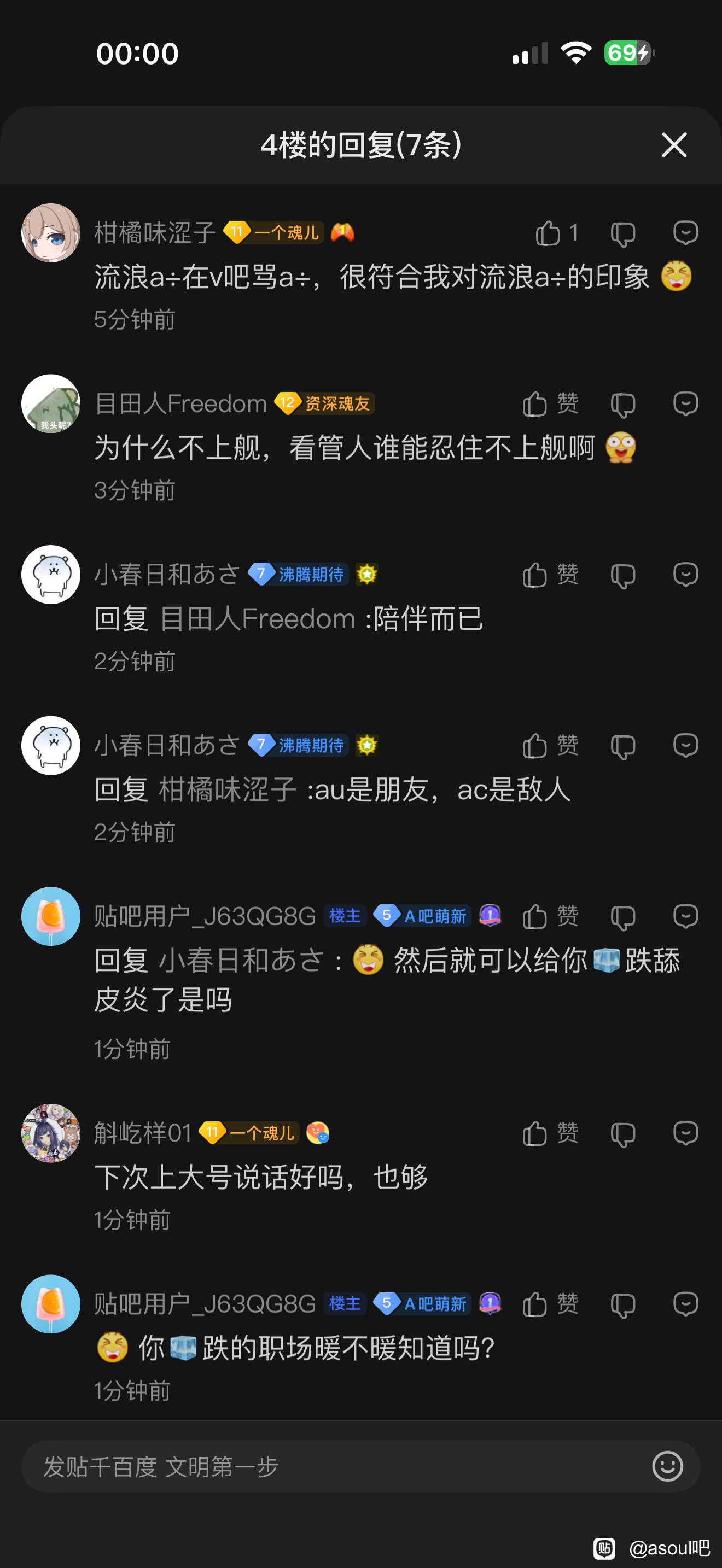Screen dimensions: 722x1568
Task: Reply to 贴吧用户_J63QG8G's 职场暖不暖 comment
Action: tap(685, 1304)
